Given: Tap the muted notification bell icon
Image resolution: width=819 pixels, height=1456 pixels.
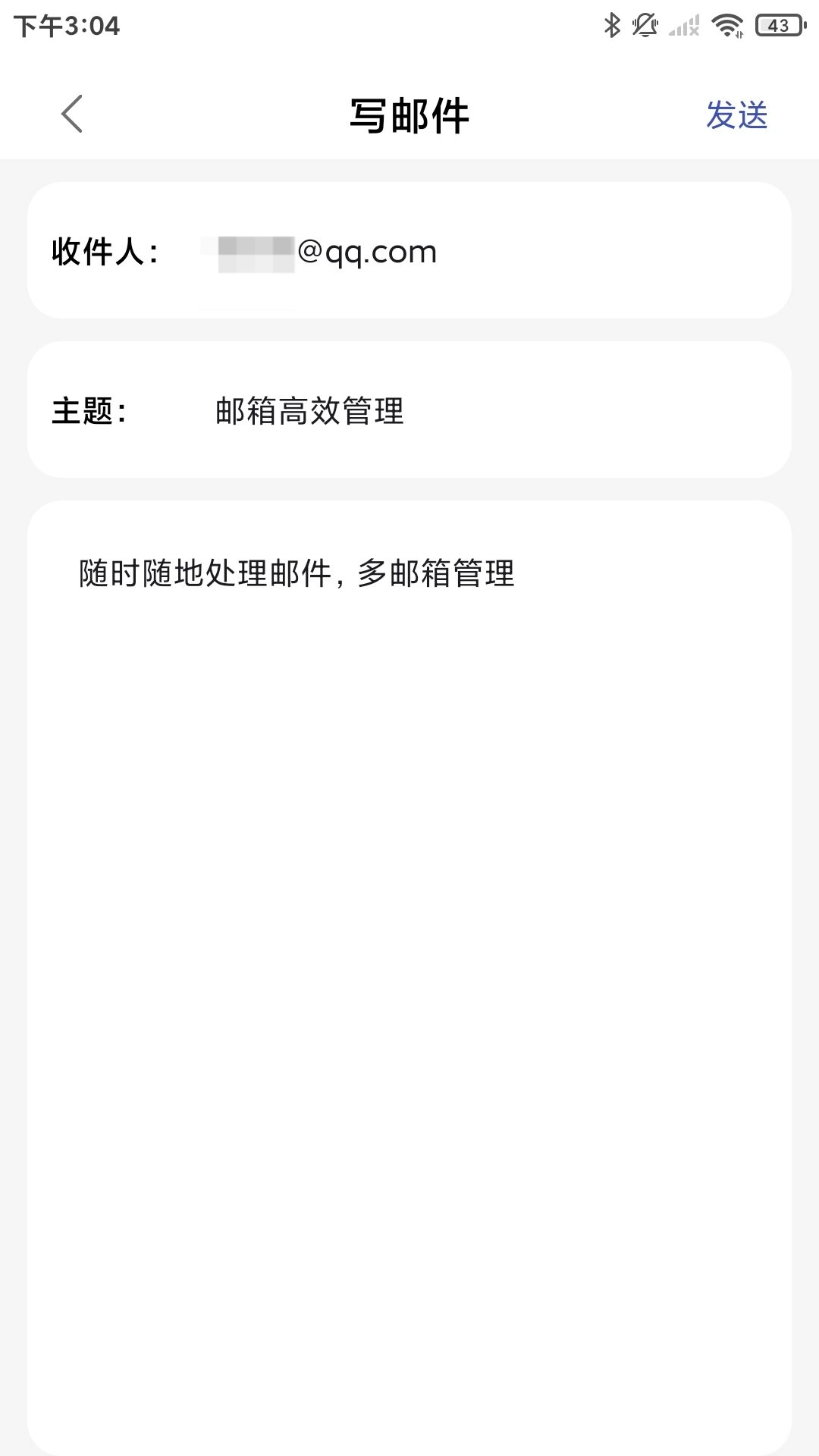Looking at the screenshot, I should [645, 25].
